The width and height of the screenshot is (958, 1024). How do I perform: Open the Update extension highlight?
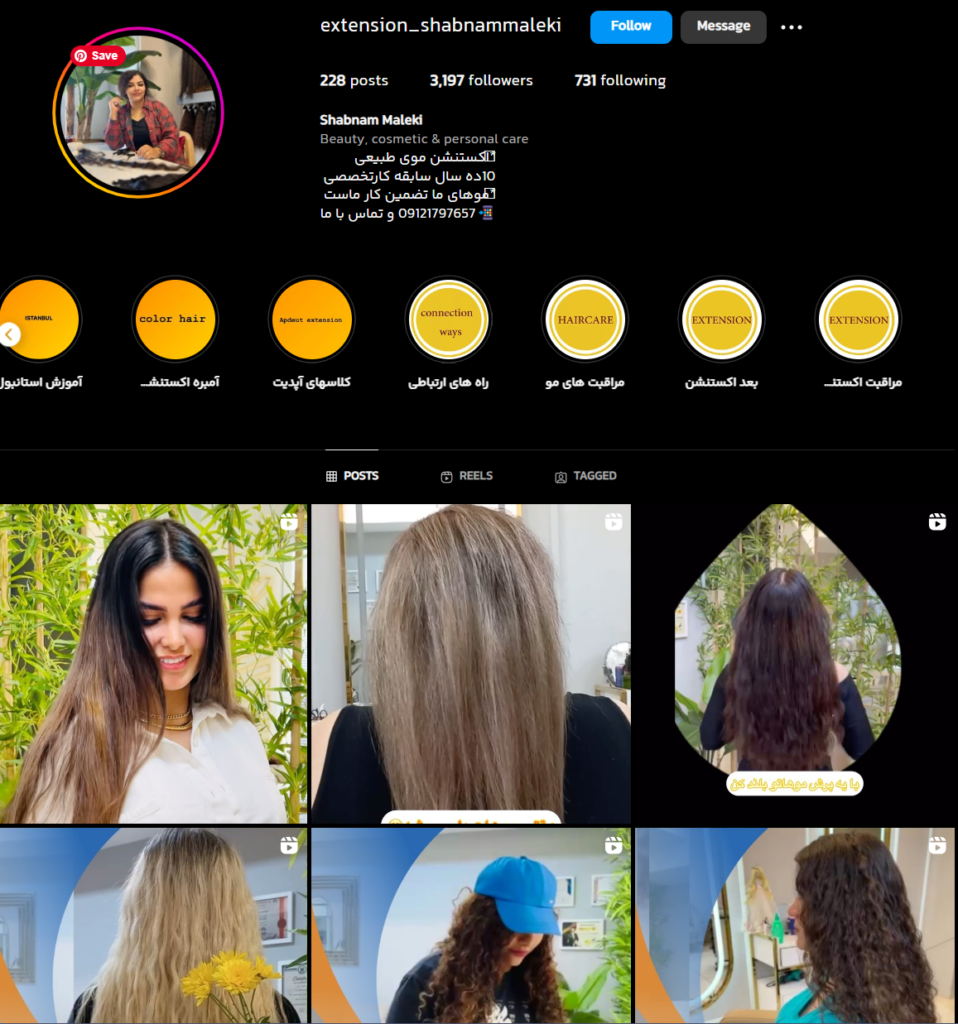pyautogui.click(x=311, y=320)
